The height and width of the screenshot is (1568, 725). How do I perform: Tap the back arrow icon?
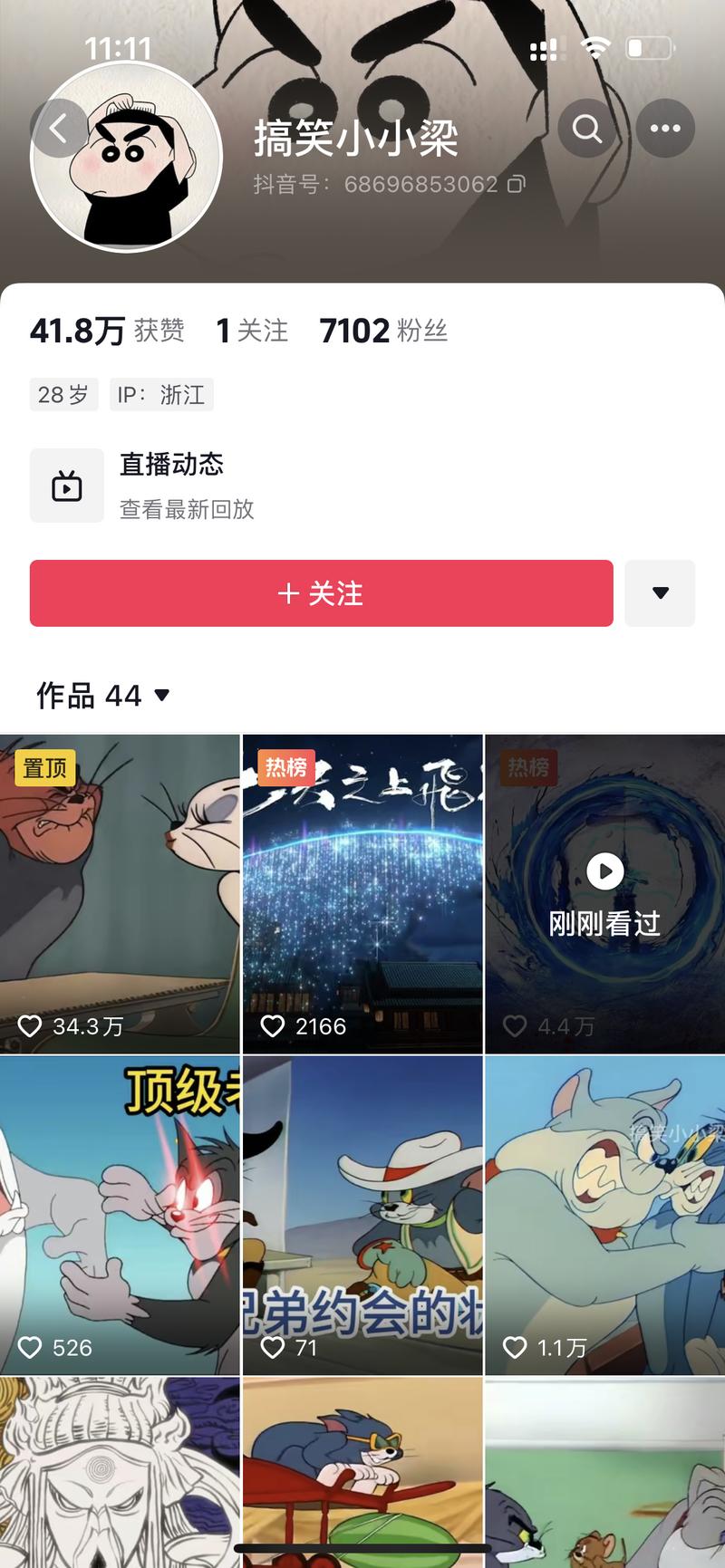pos(60,129)
